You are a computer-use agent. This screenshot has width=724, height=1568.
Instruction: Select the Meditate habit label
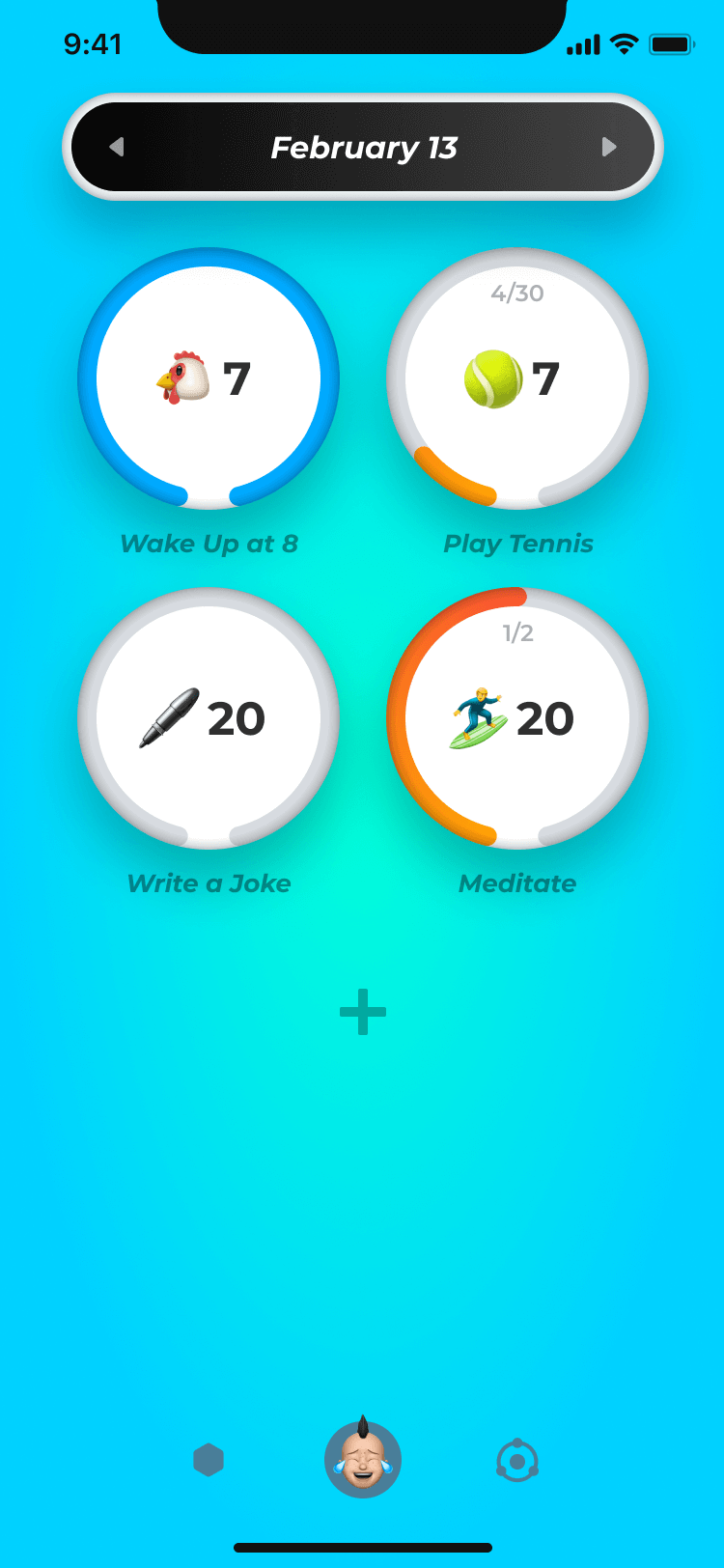[x=517, y=882]
